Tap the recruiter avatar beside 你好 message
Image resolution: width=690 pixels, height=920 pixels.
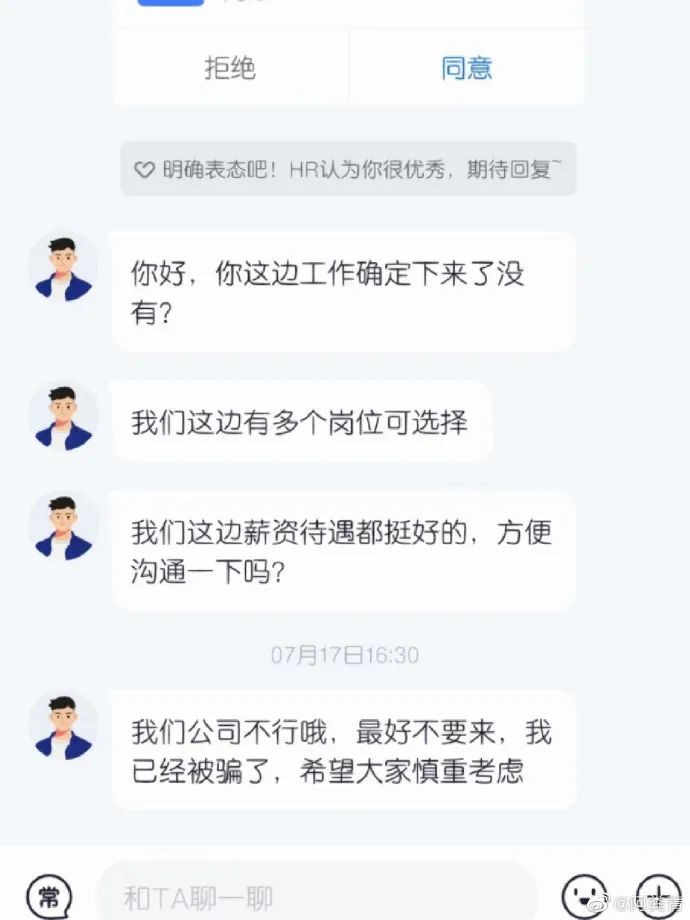pyautogui.click(x=63, y=270)
